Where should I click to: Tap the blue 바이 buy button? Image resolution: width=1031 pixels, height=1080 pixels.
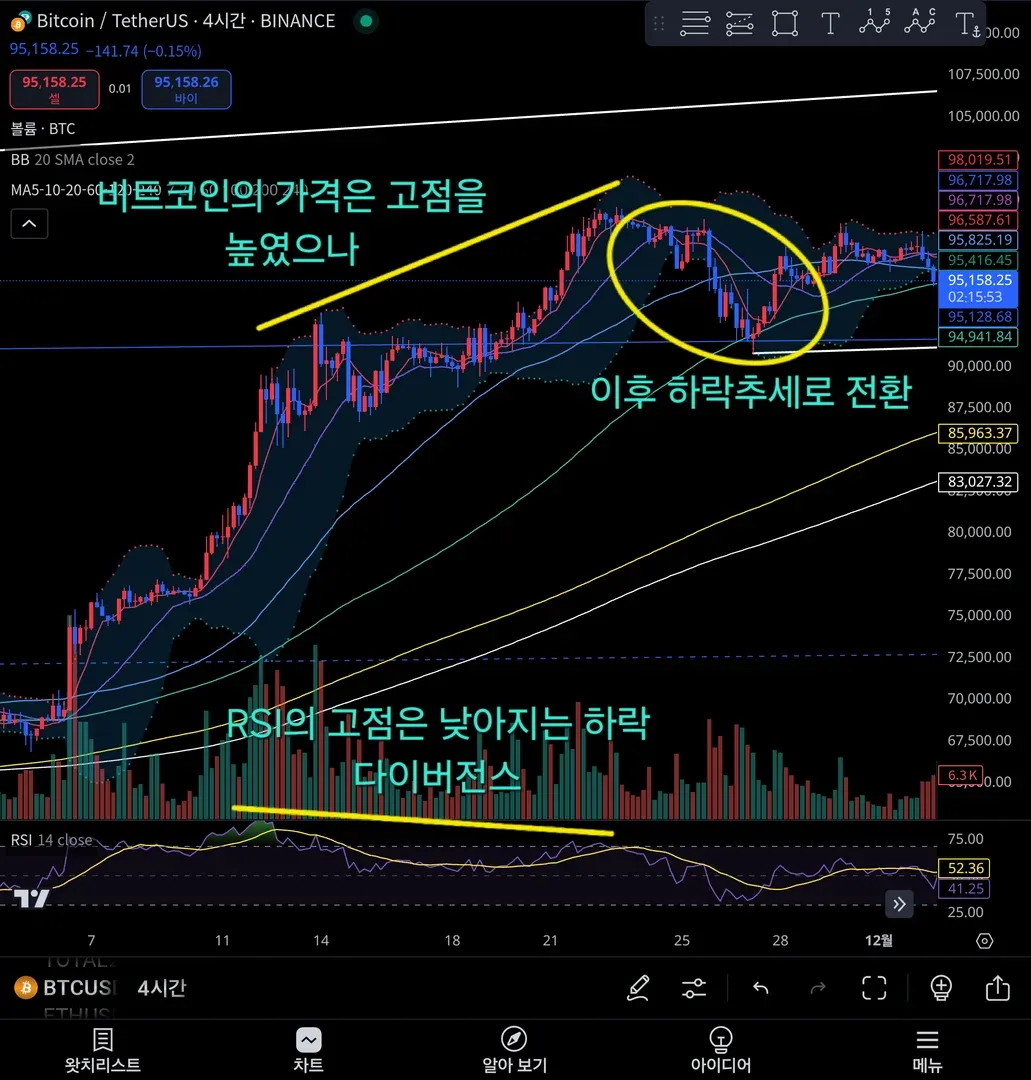[187, 89]
